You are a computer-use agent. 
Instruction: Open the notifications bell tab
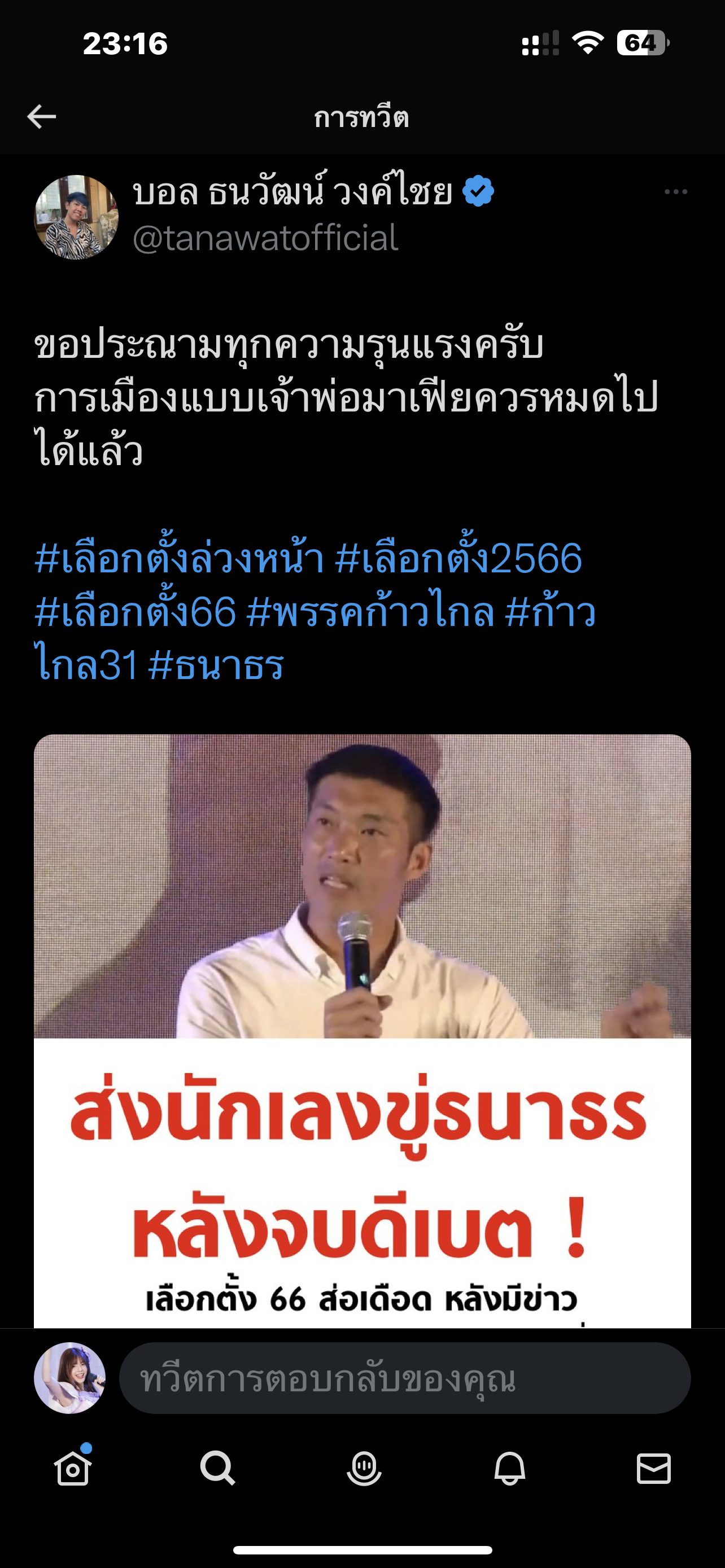509,1469
